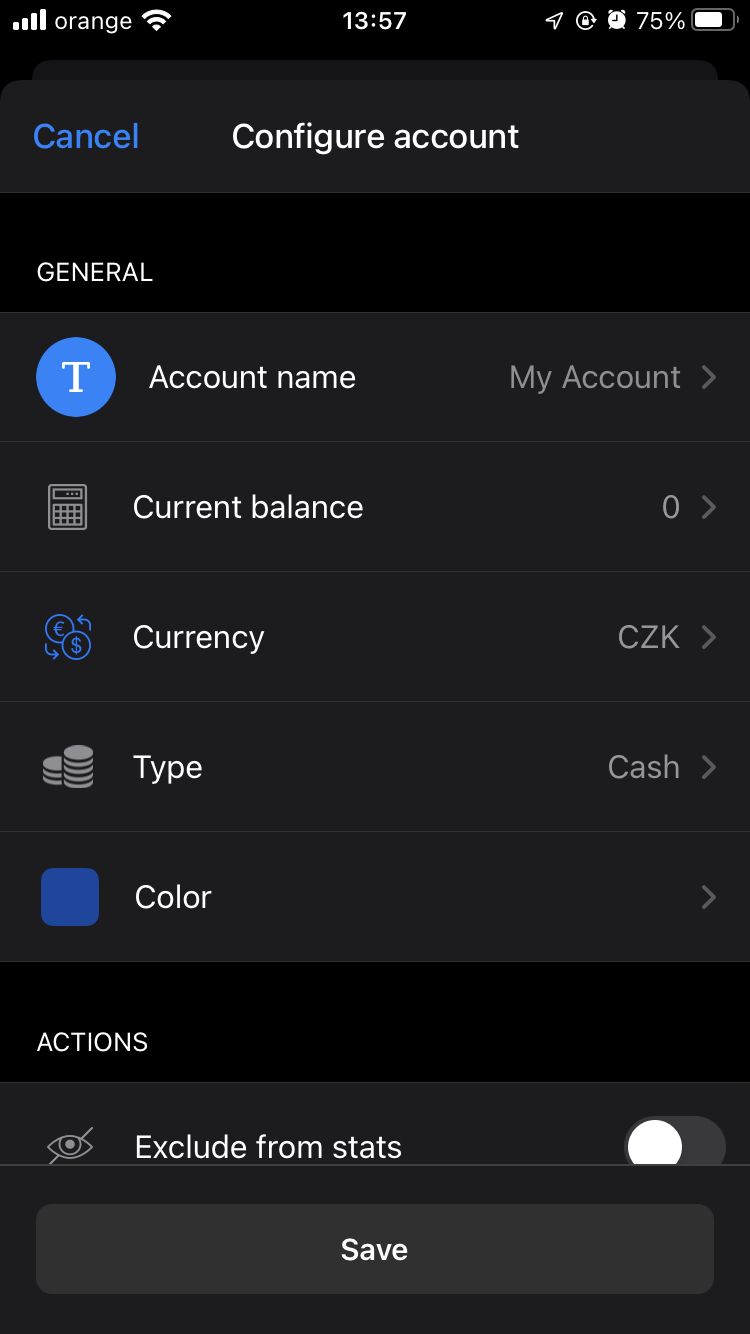Choose a different account Color
The width and height of the screenshot is (750, 1334).
[x=375, y=897]
